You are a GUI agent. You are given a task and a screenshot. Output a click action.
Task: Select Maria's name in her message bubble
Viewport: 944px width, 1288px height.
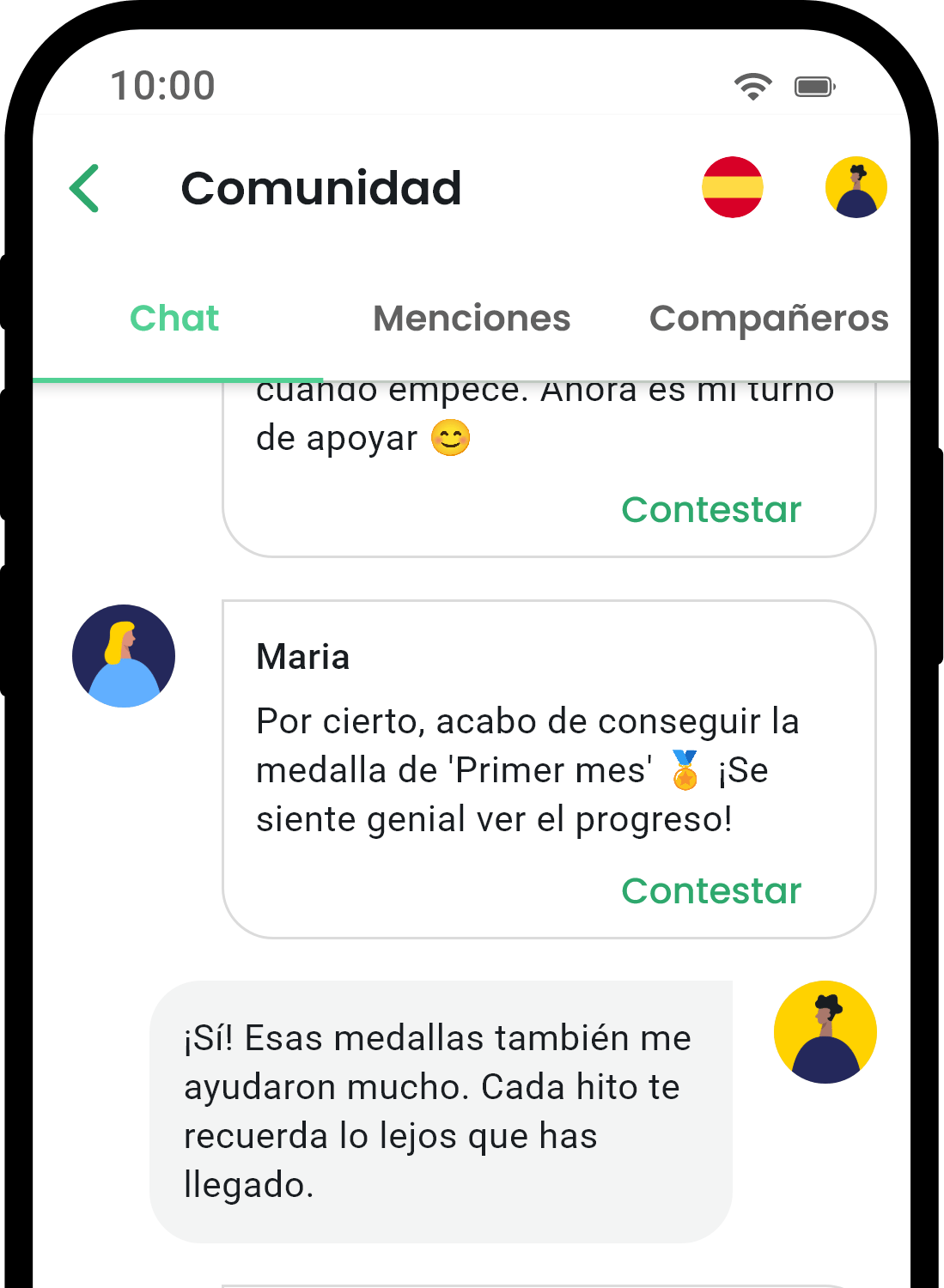click(x=302, y=657)
